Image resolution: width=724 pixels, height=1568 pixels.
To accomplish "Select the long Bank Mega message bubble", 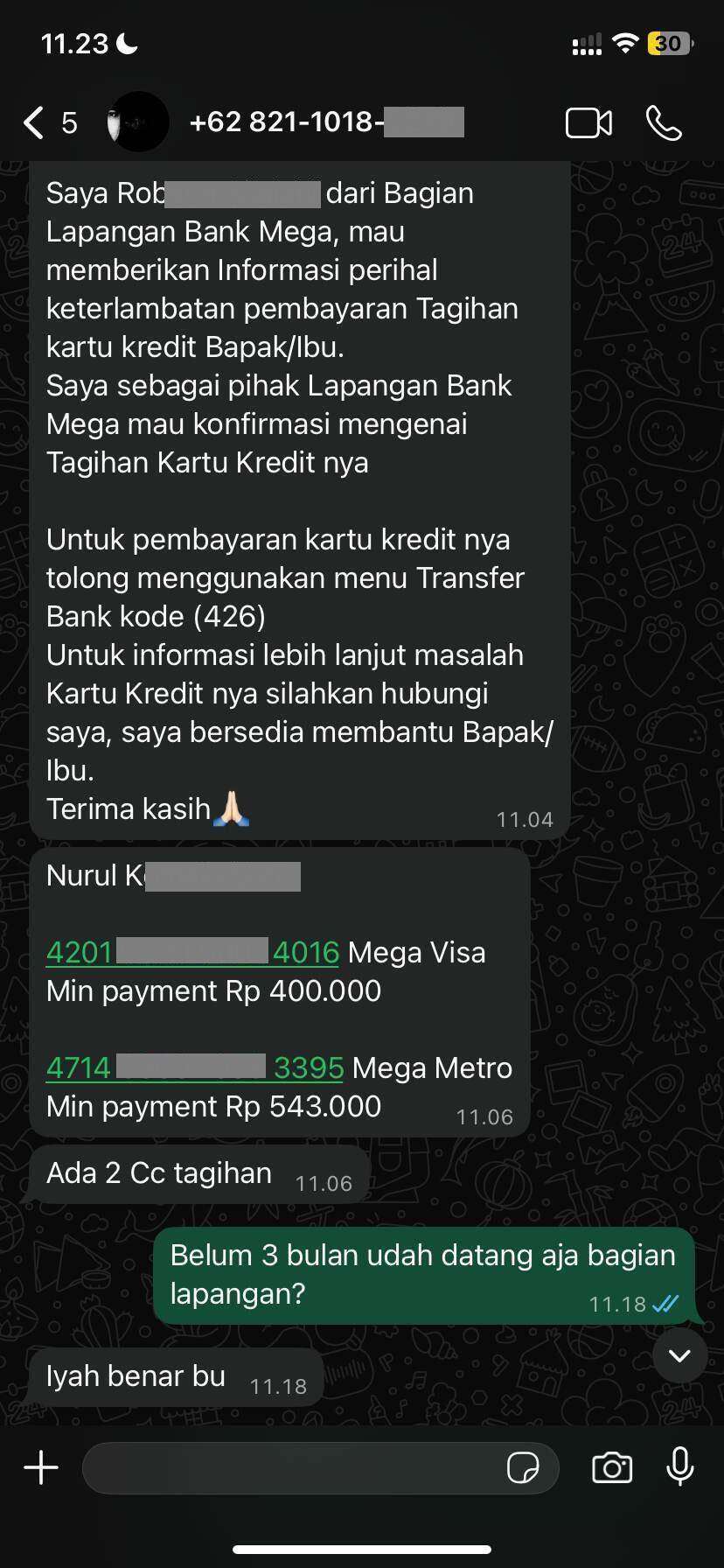I will pos(297,499).
